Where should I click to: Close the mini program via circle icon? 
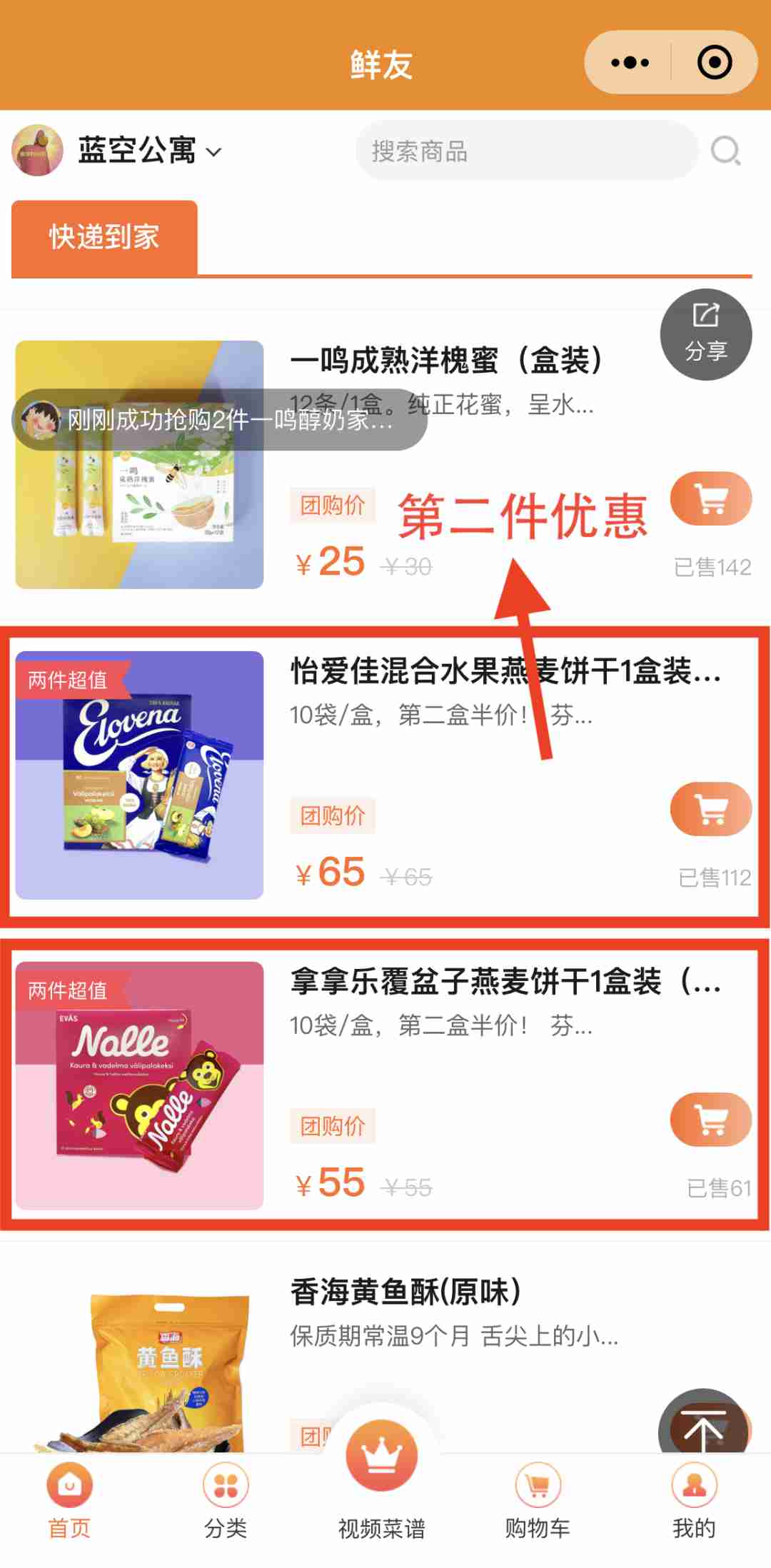click(714, 63)
